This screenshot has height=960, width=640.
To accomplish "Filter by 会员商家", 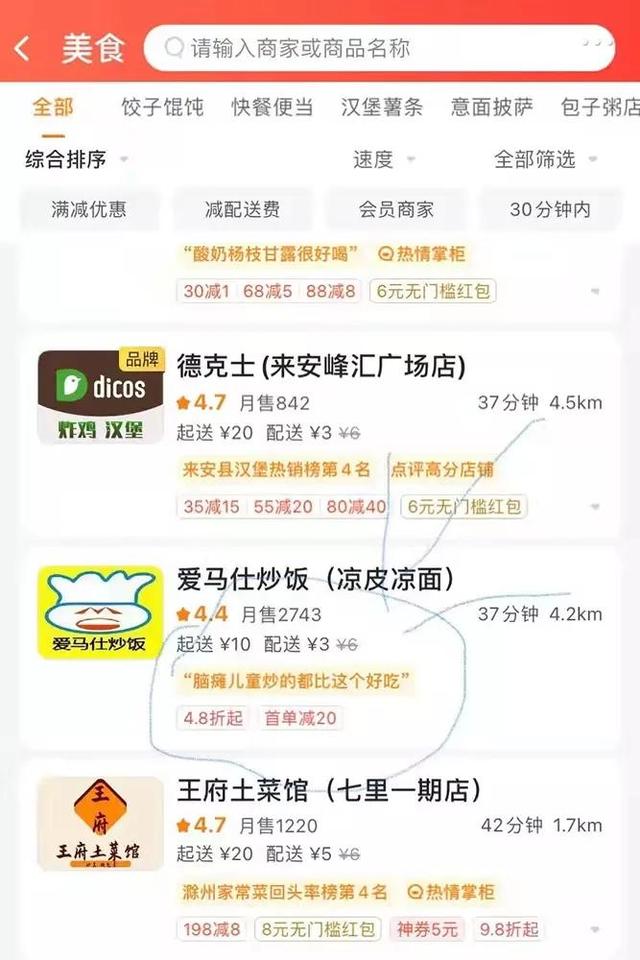I will (396, 210).
